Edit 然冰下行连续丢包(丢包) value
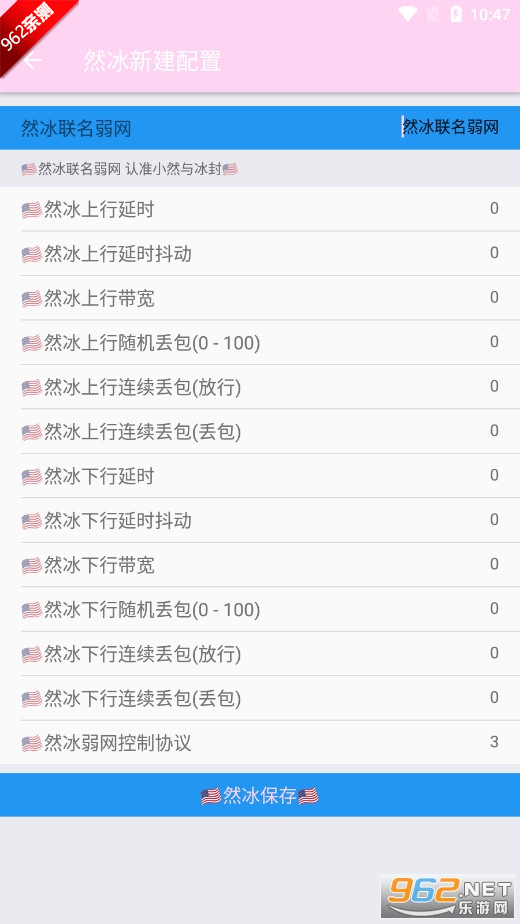 [260, 698]
